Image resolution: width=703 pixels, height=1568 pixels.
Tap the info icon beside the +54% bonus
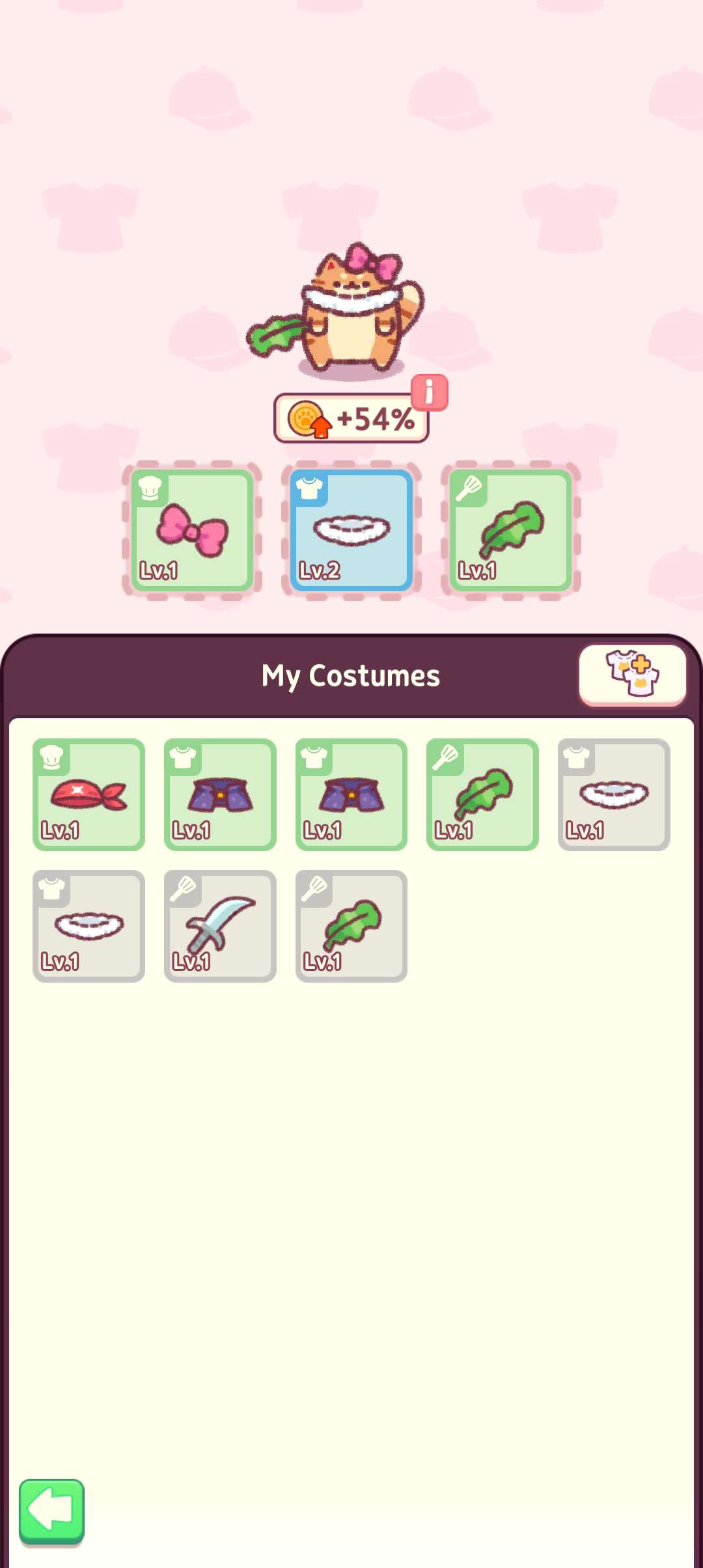tap(430, 392)
